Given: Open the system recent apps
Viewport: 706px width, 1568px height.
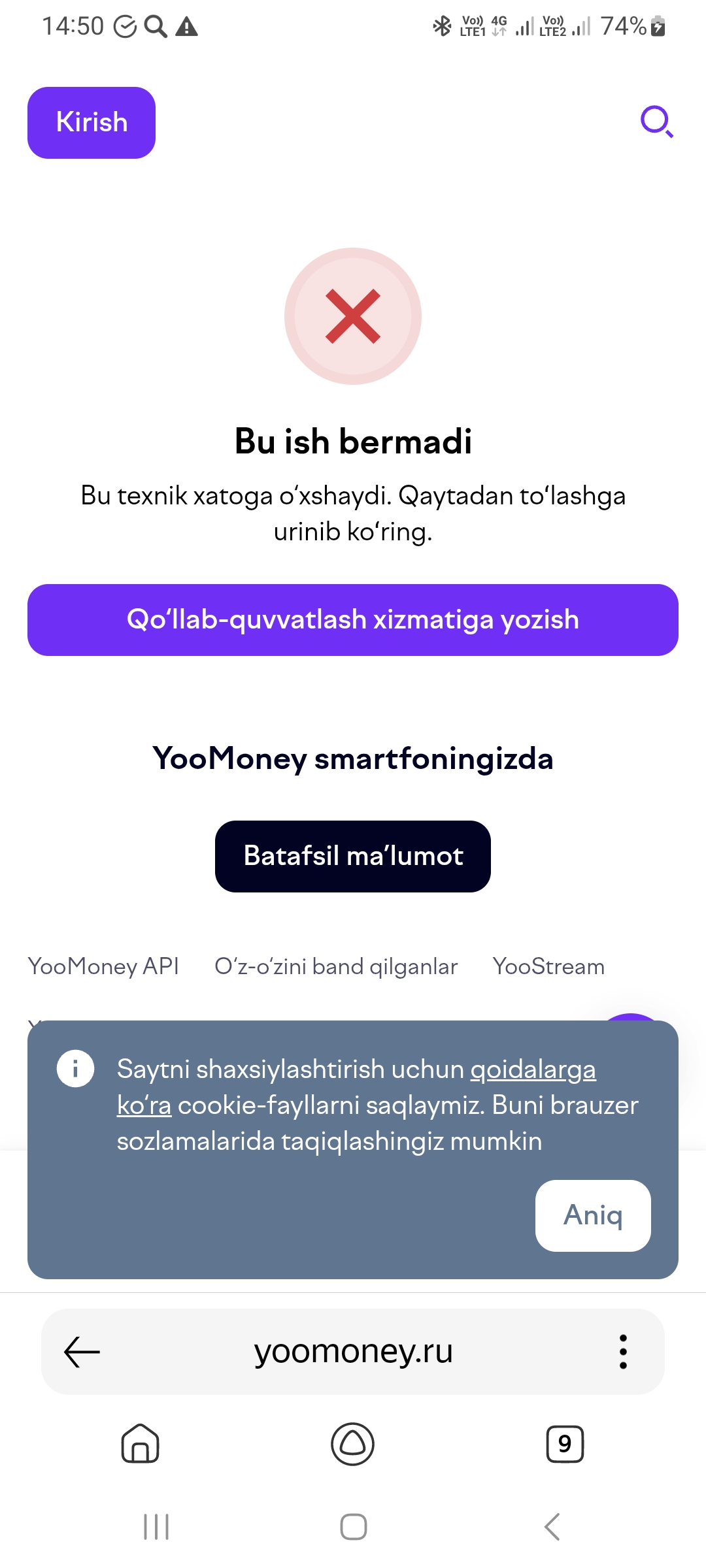Looking at the screenshot, I should coord(156,1527).
